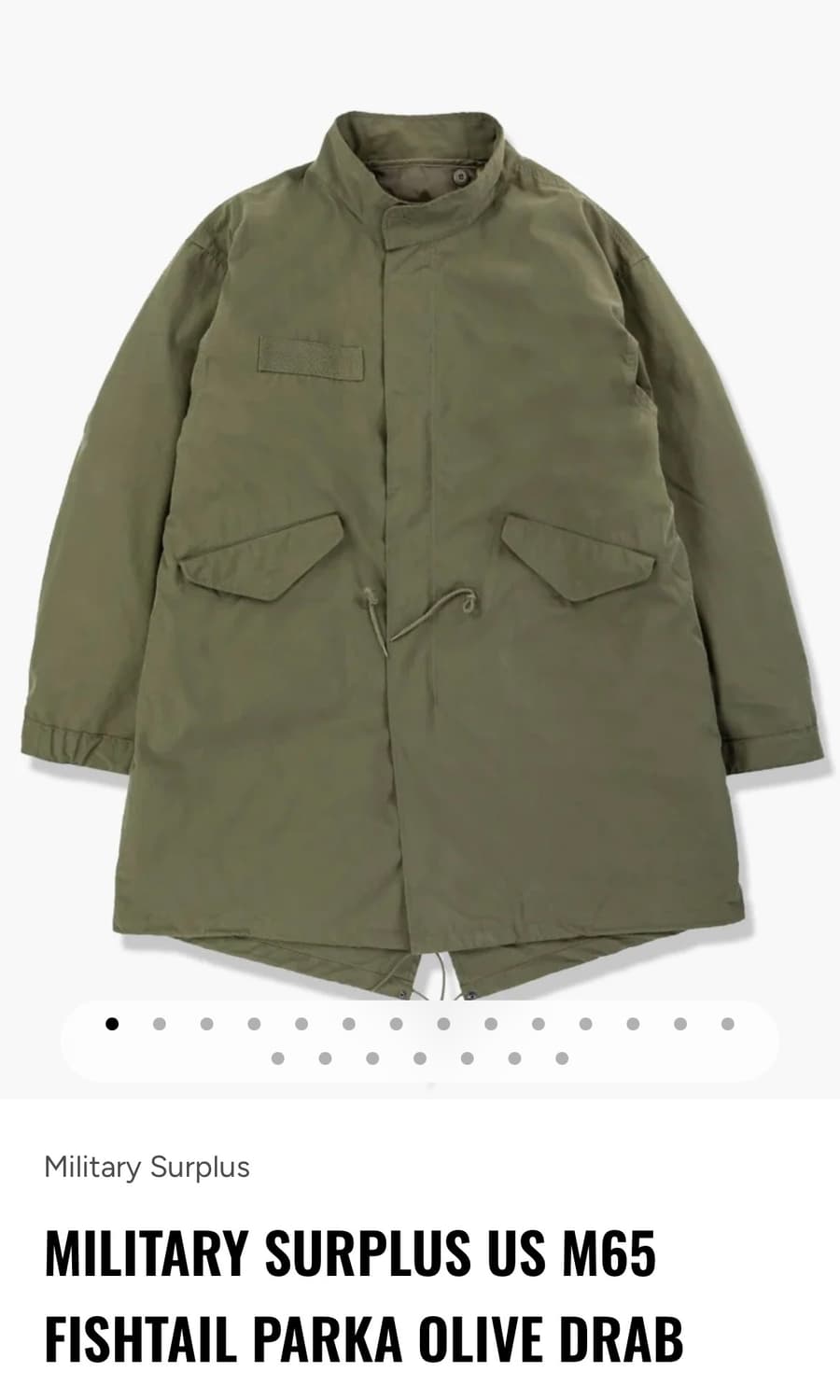840x1400 pixels.
Task: Select the tenth dot in the top carousel row
Action: [538, 1024]
